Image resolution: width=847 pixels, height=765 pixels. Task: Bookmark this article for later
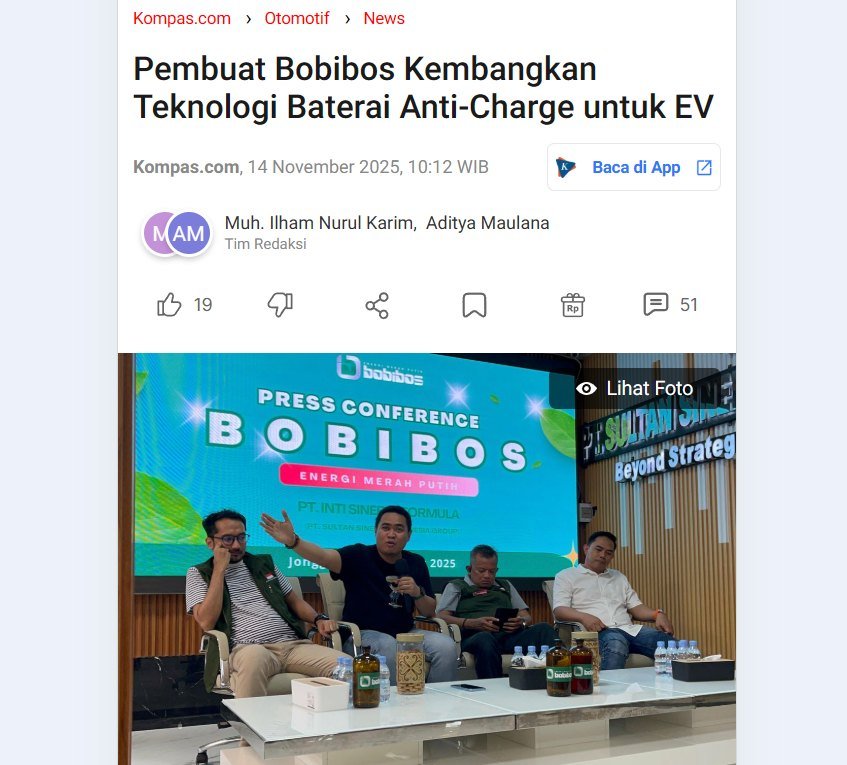[474, 305]
